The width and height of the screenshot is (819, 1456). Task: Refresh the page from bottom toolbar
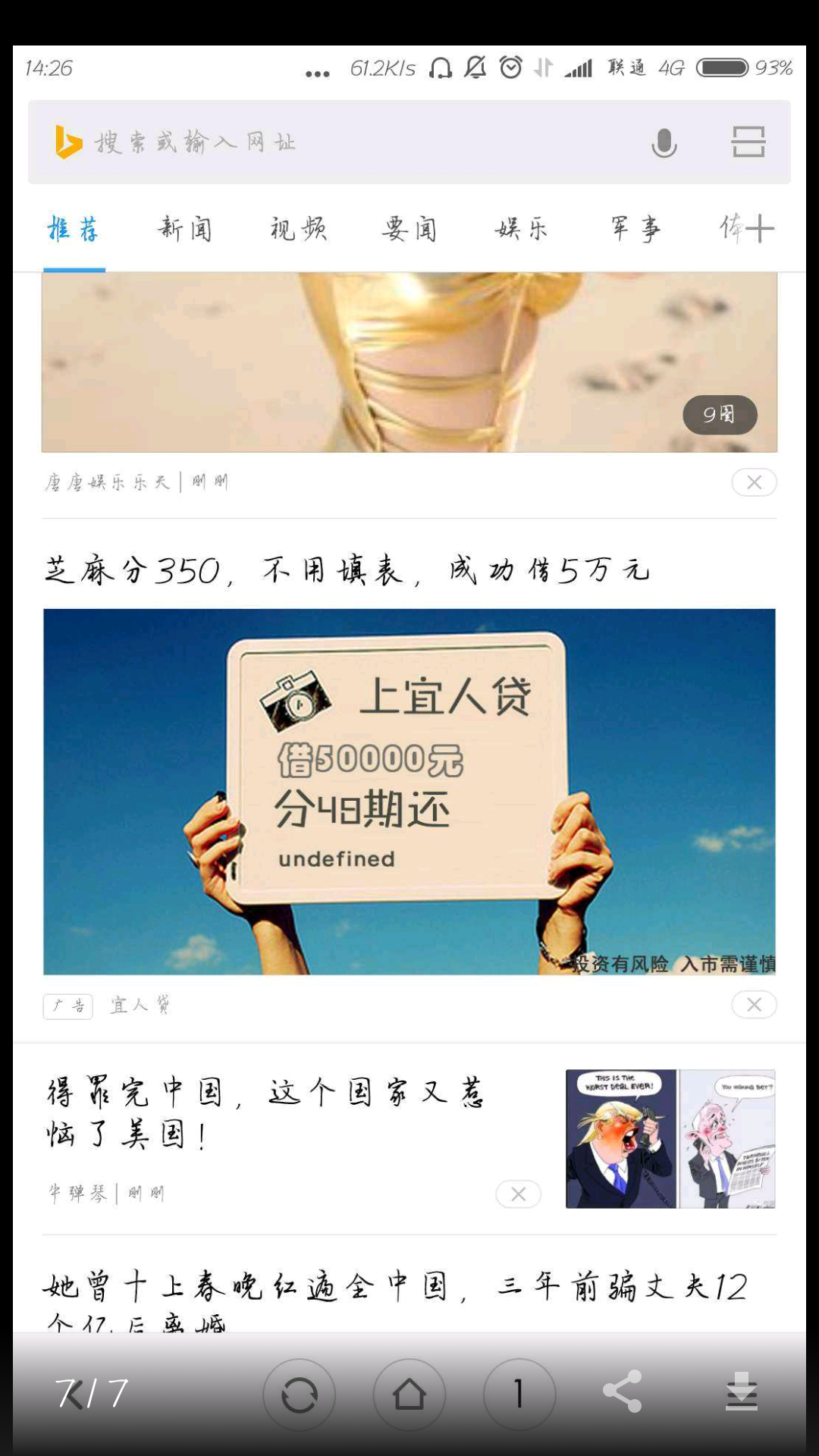click(x=299, y=1395)
